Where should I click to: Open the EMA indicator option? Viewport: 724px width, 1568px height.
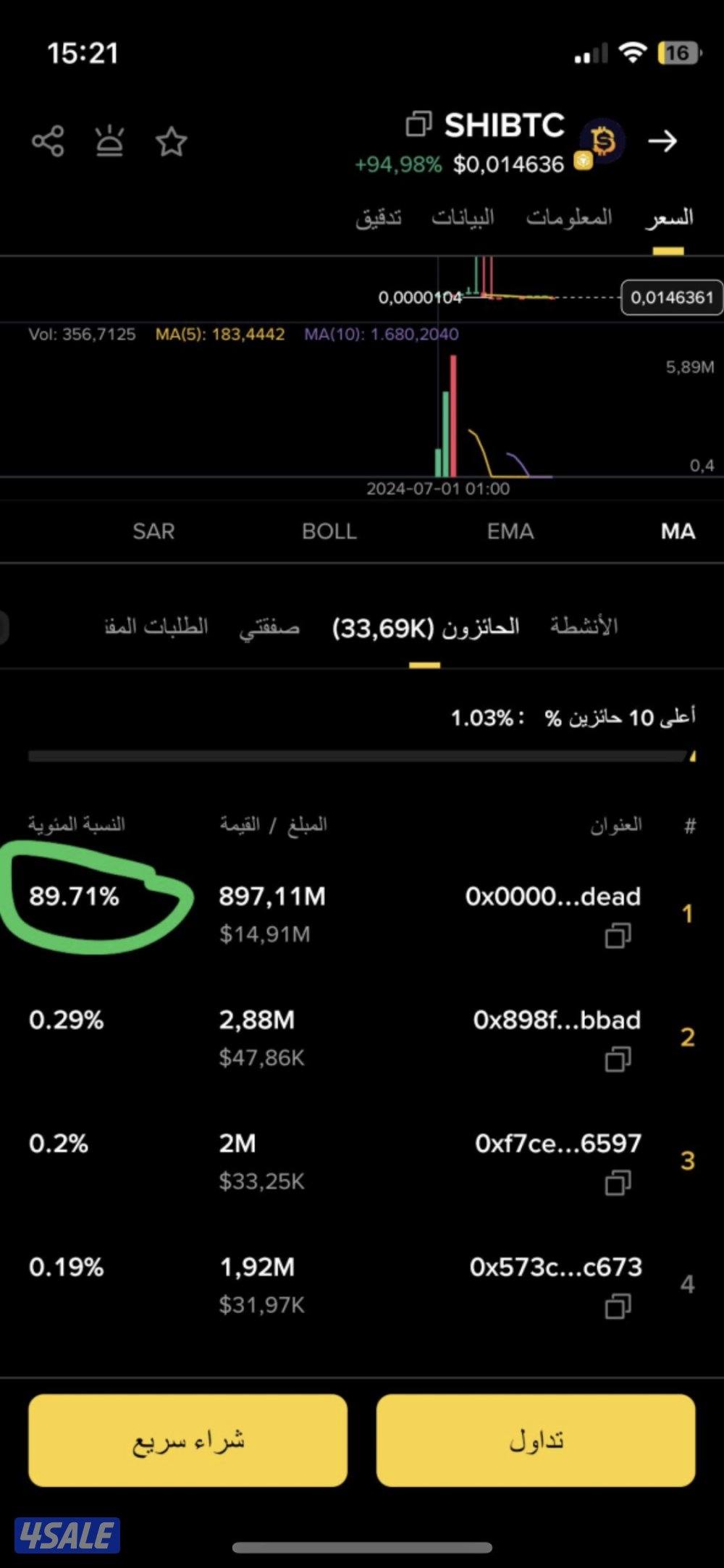[510, 531]
